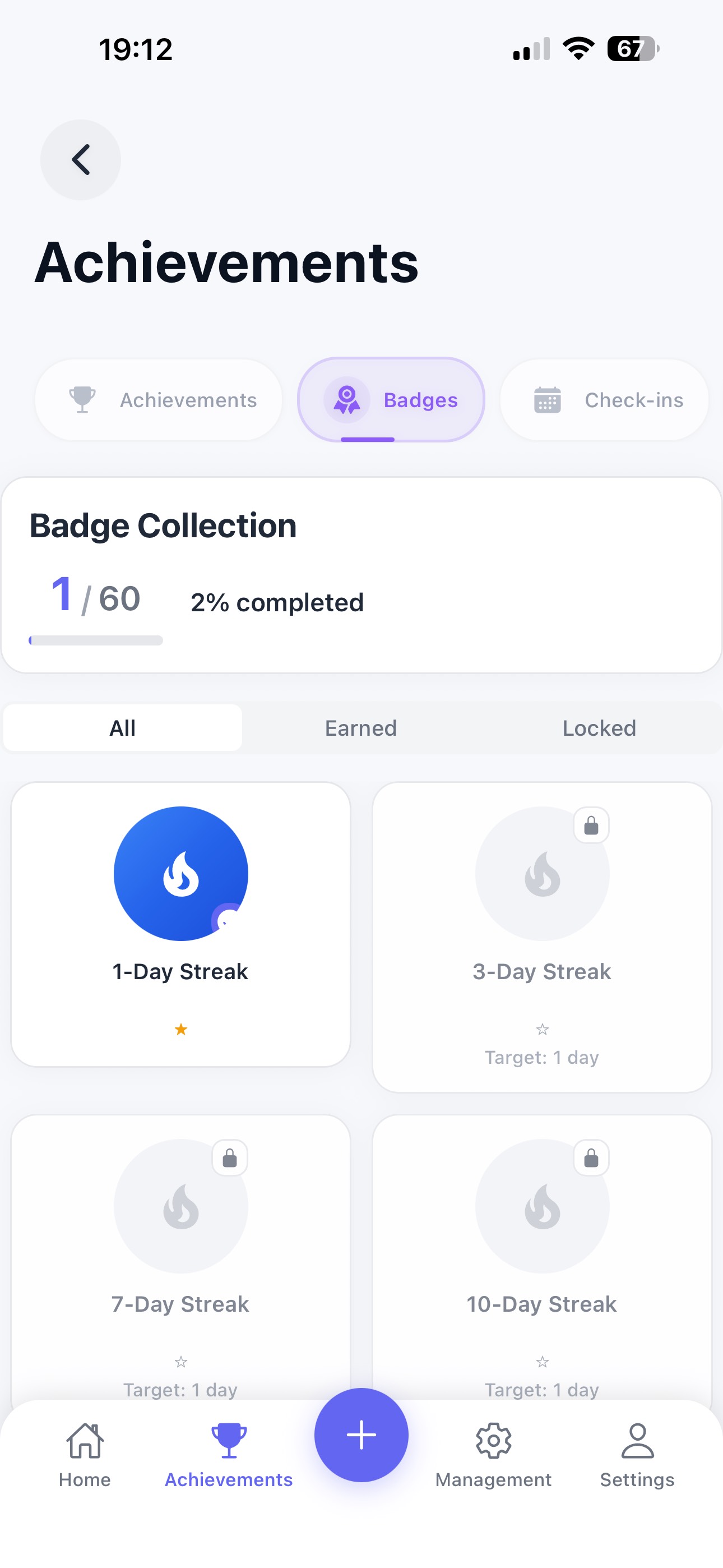This screenshot has width=723, height=1568.
Task: Click the flame icon on 1-Day Streak badge
Action: (x=180, y=873)
